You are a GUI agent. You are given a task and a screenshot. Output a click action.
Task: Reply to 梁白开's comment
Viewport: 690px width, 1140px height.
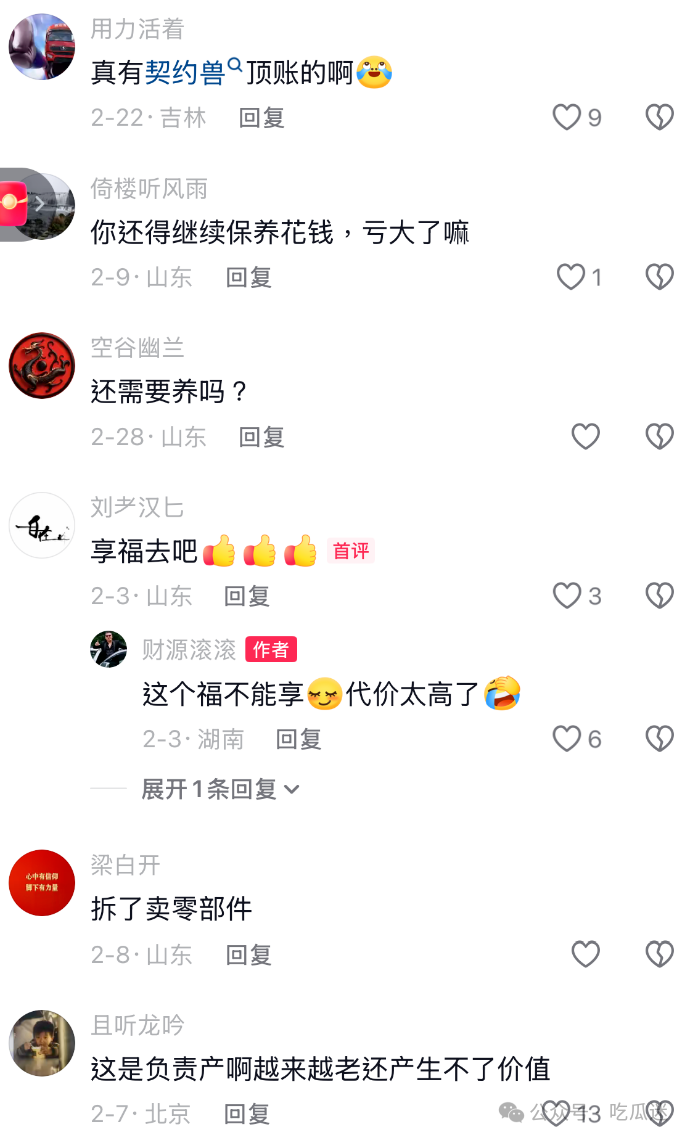click(249, 955)
